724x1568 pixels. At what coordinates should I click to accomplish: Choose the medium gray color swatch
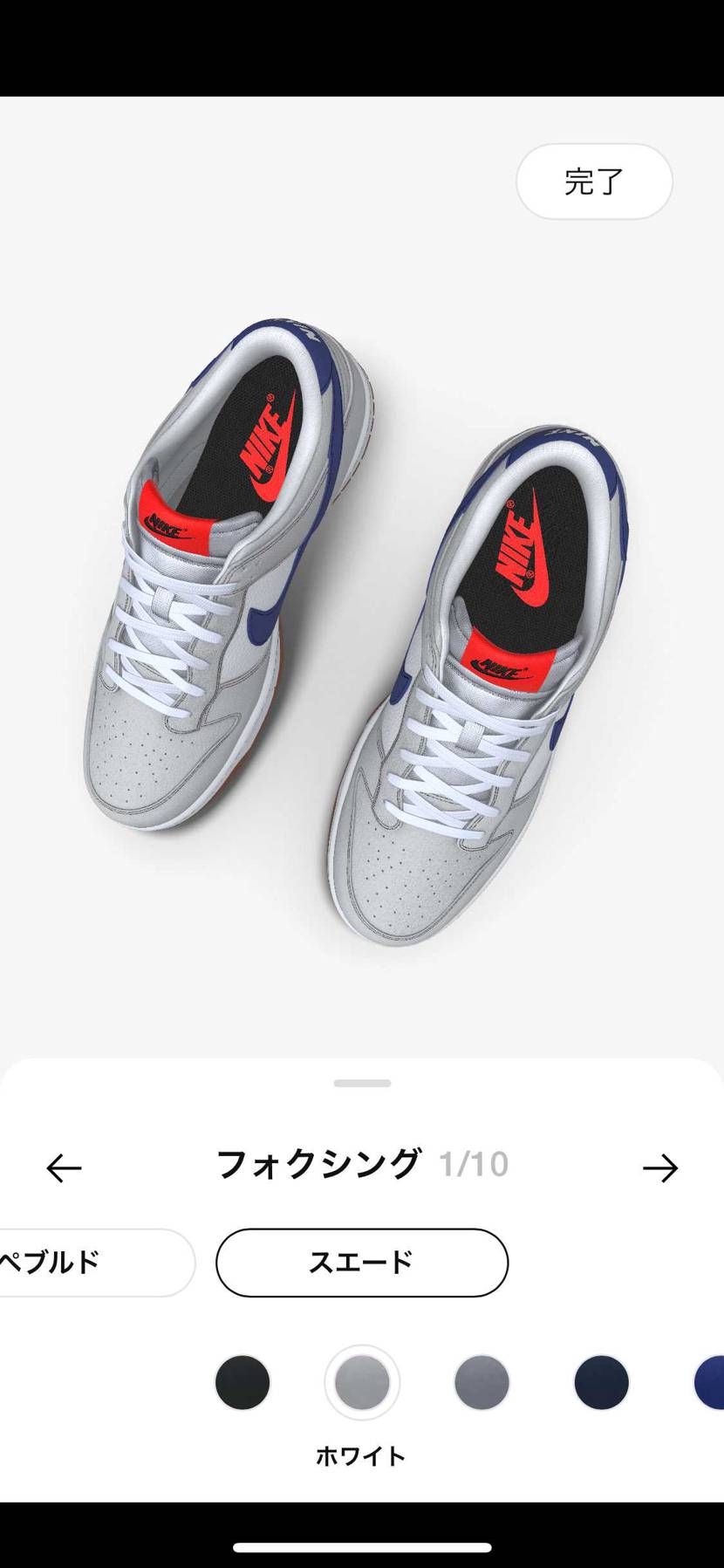(x=482, y=1382)
